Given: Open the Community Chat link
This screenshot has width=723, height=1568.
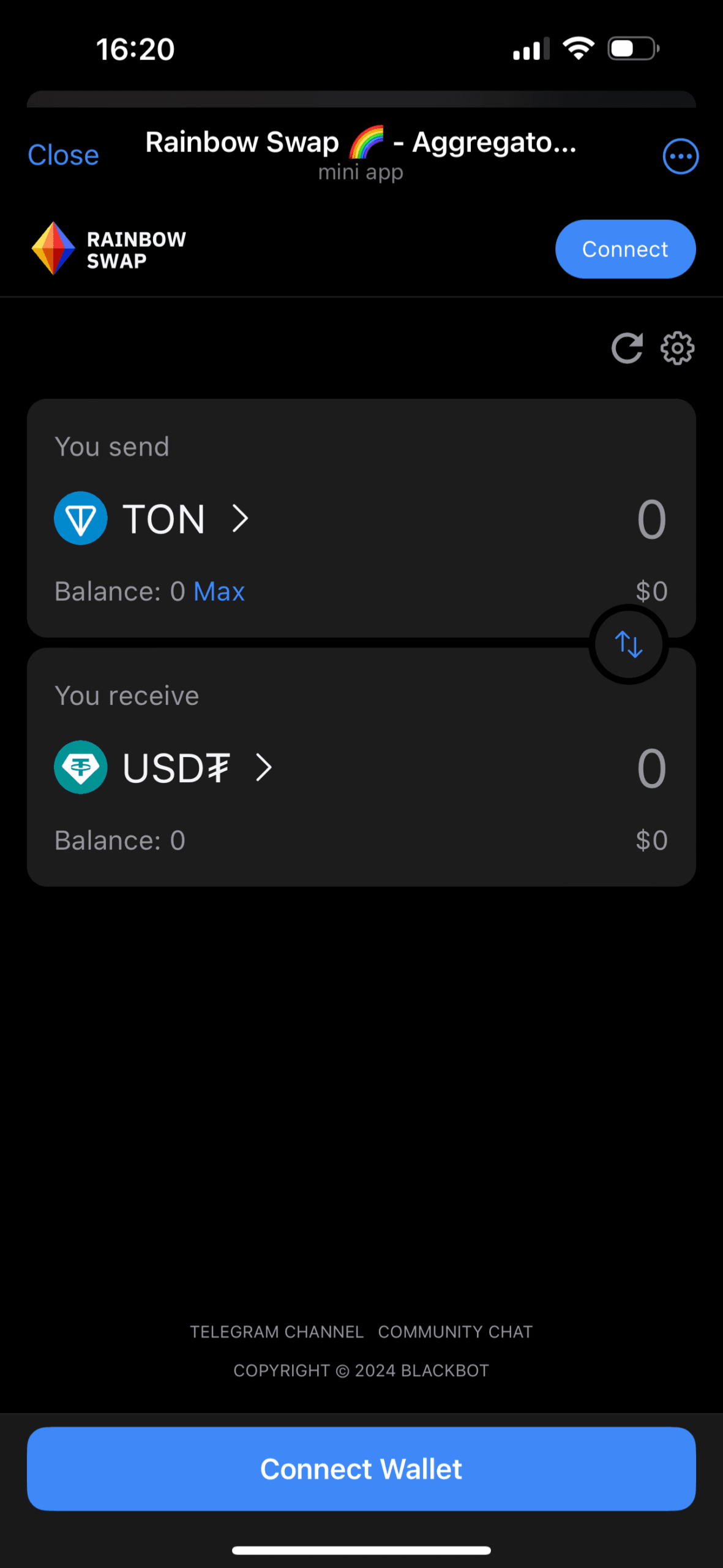Looking at the screenshot, I should coord(455,1332).
